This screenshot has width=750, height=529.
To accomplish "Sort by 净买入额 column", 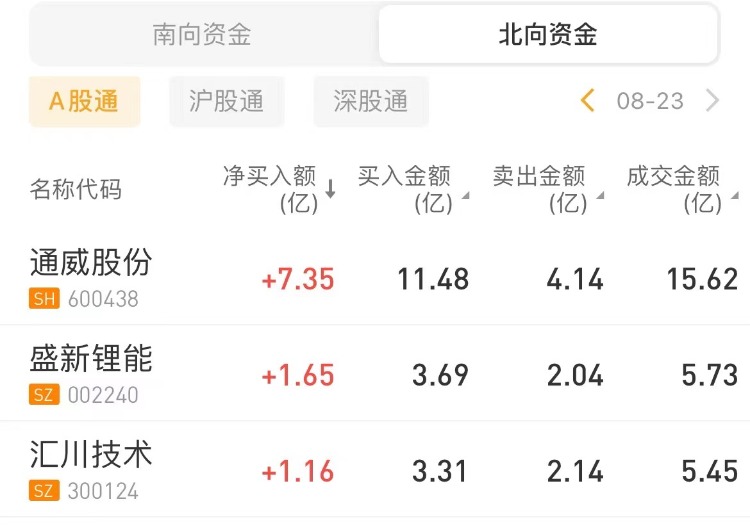I will [278, 189].
